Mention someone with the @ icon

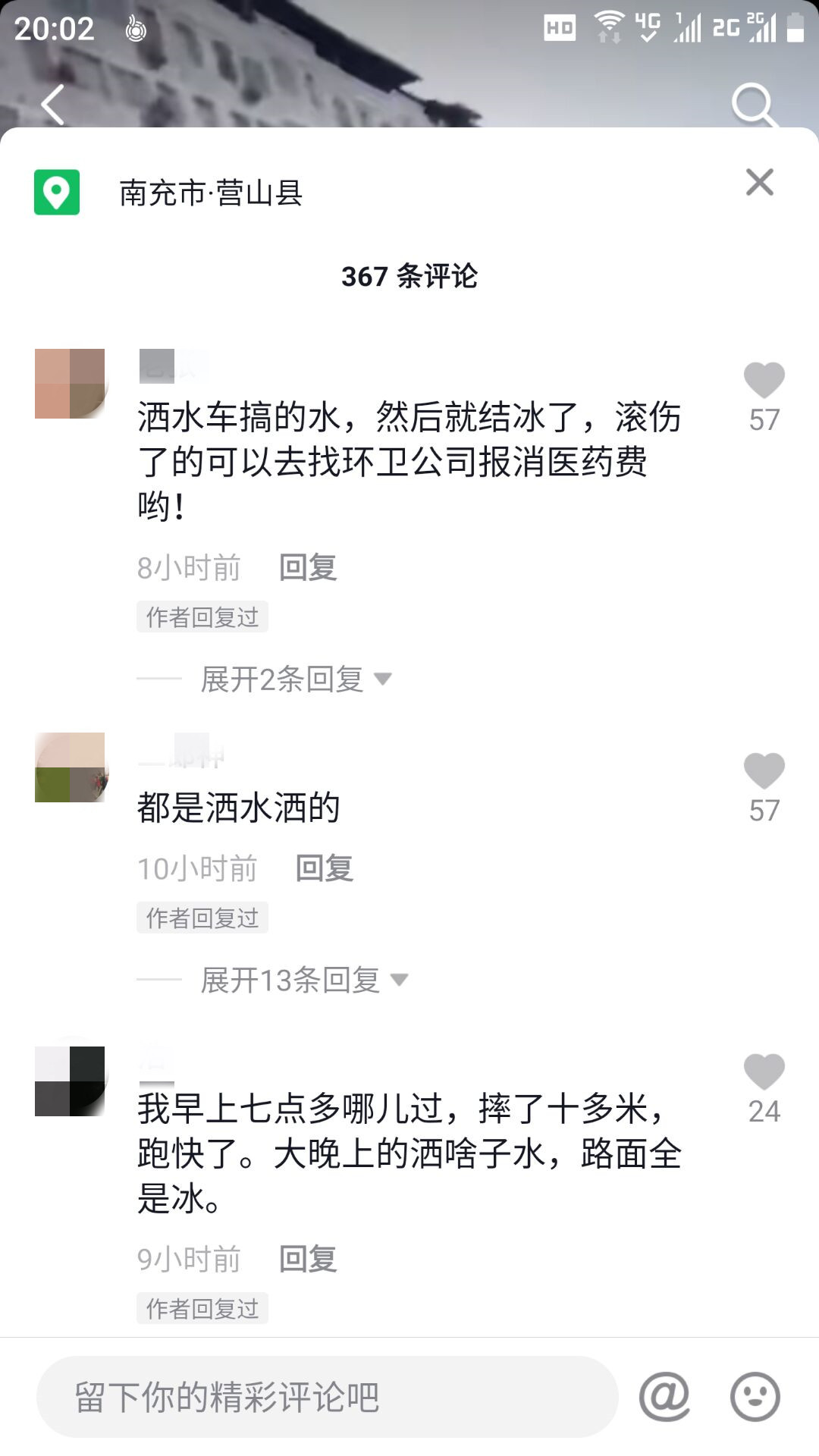point(664,1397)
